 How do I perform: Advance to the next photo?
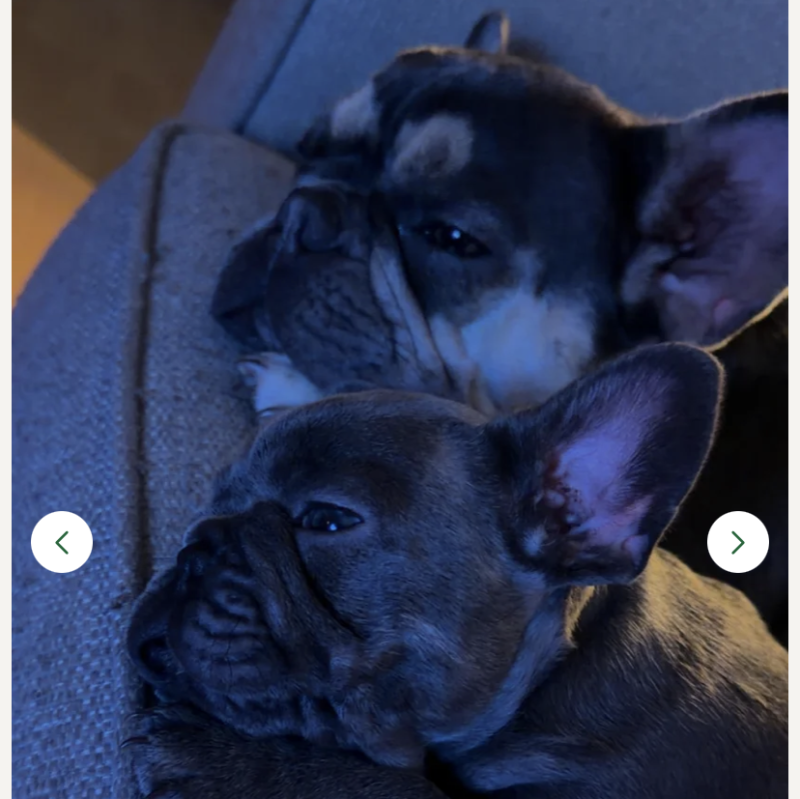737,542
